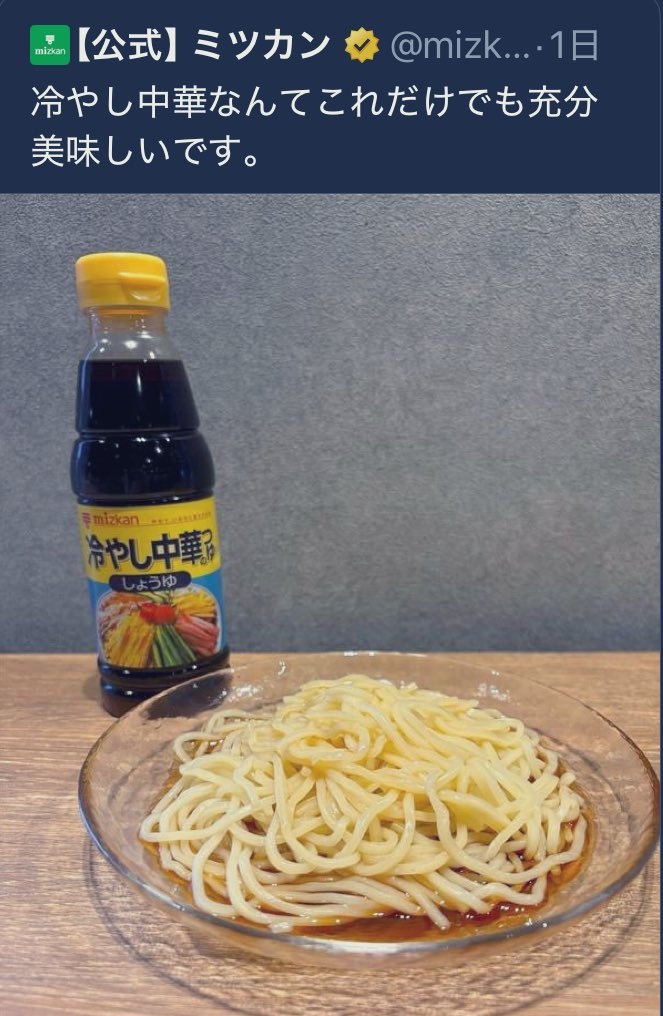Open the 【公式】ミツカン account name

pyautogui.click(x=205, y=45)
